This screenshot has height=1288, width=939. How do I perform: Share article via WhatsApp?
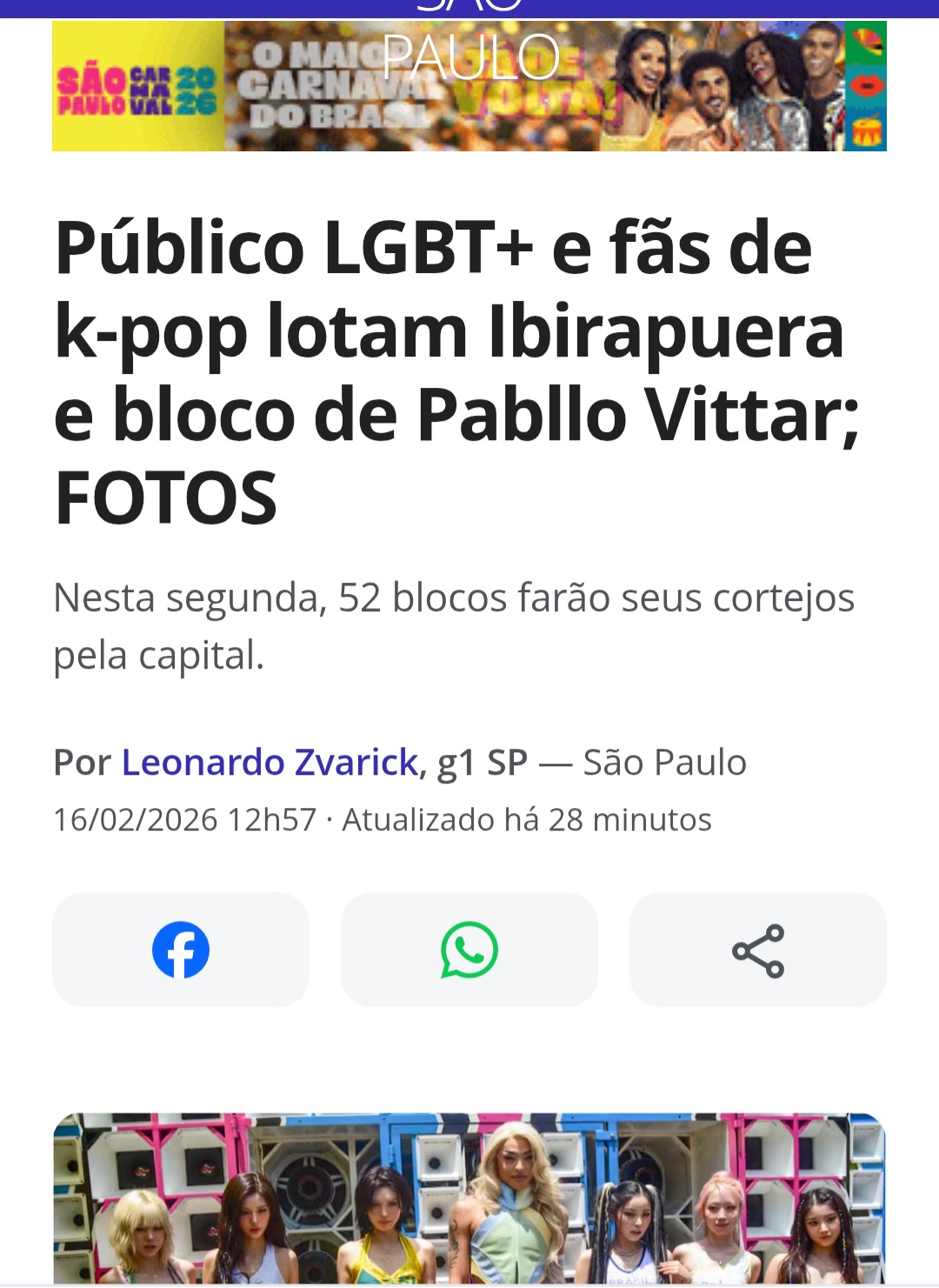point(469,950)
